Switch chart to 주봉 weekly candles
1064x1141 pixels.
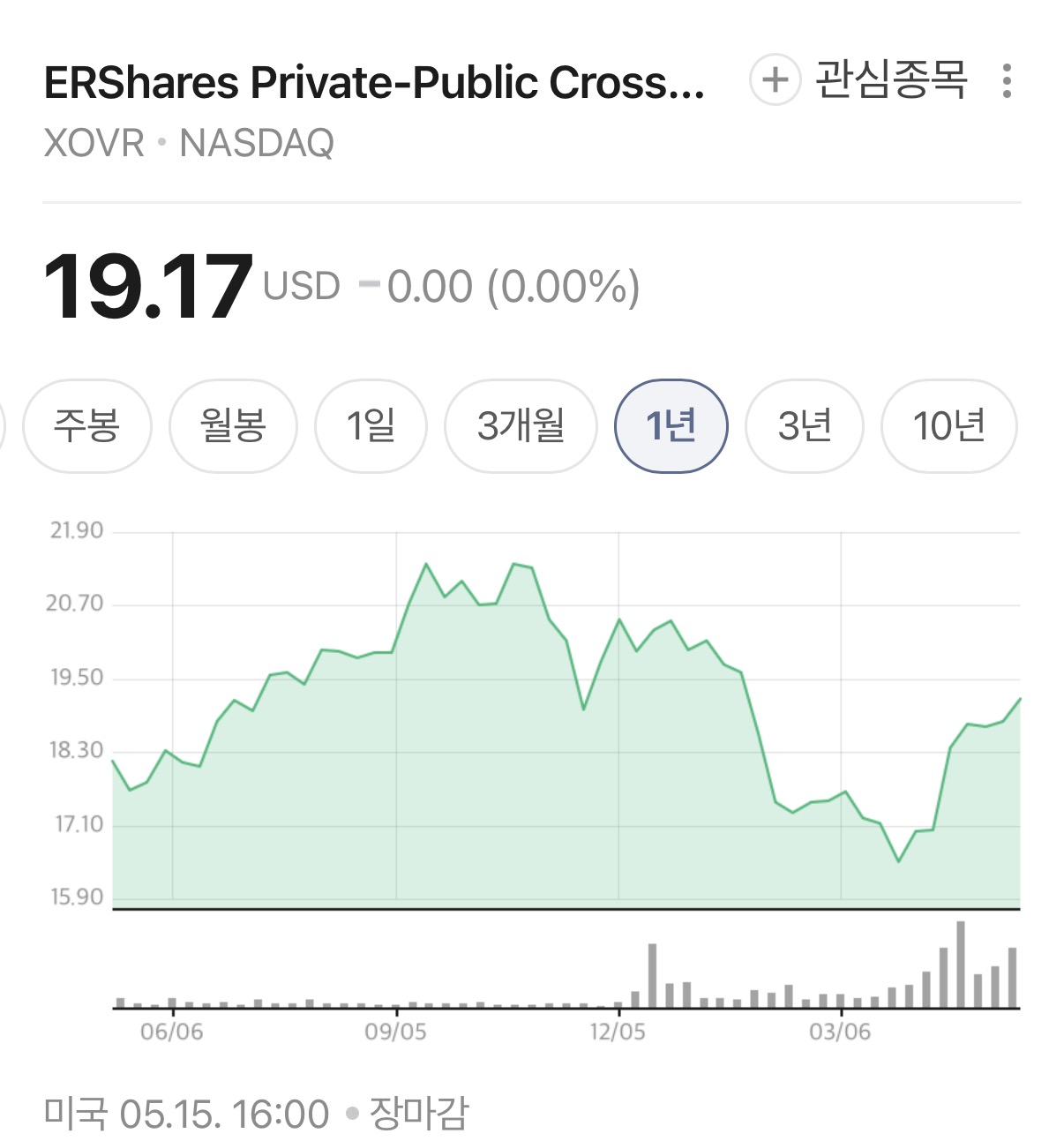pyautogui.click(x=86, y=426)
